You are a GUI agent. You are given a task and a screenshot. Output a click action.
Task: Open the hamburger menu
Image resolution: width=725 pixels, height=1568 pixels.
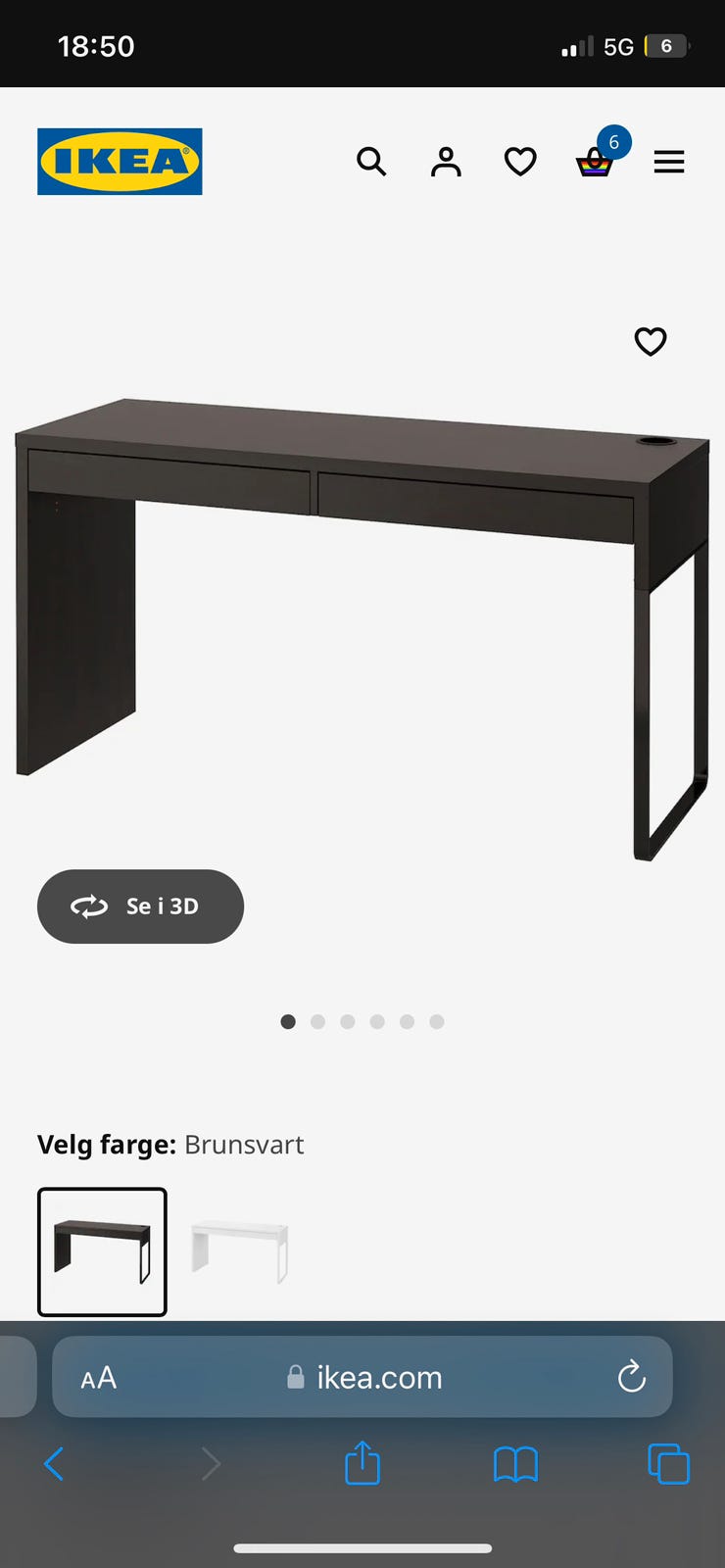pos(669,162)
